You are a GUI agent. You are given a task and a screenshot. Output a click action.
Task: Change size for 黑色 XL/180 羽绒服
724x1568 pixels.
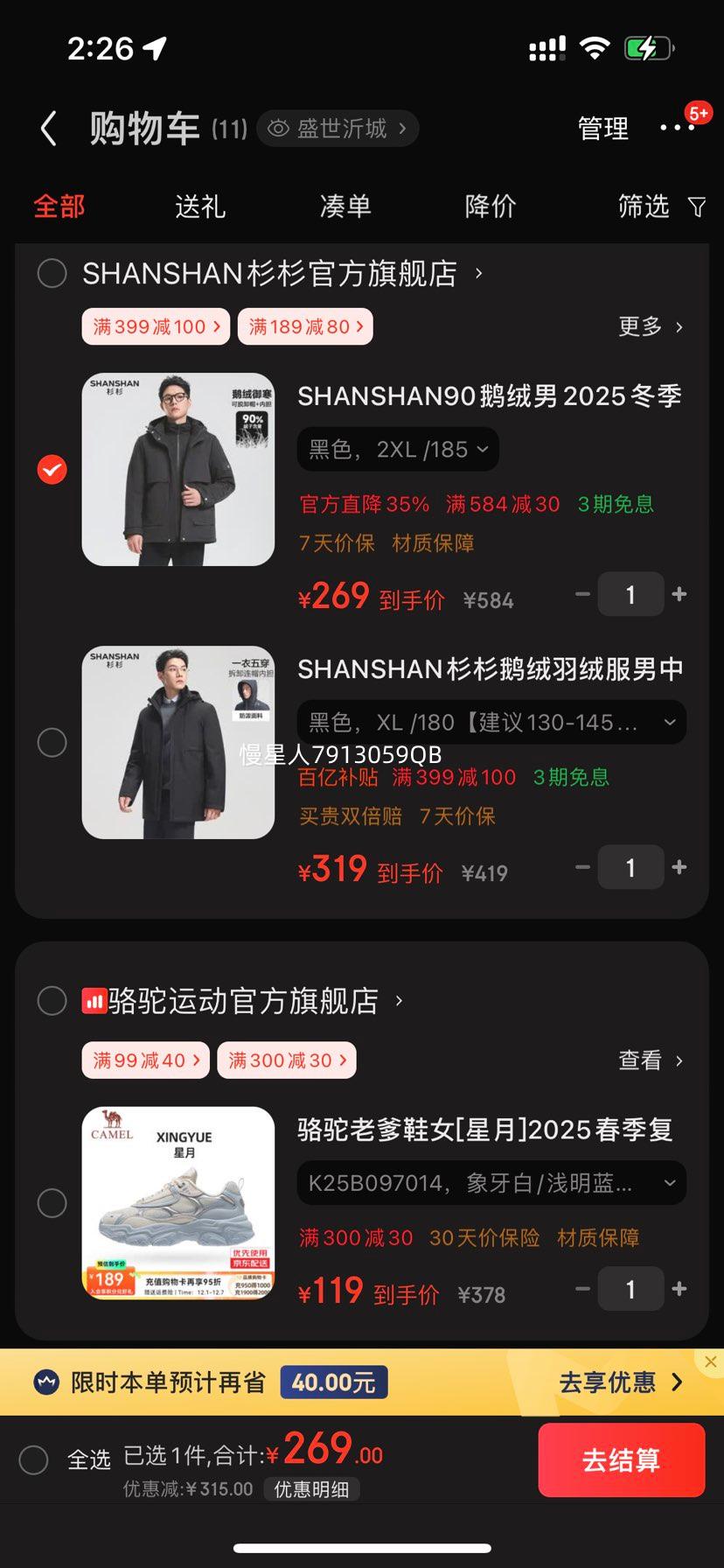coord(490,722)
